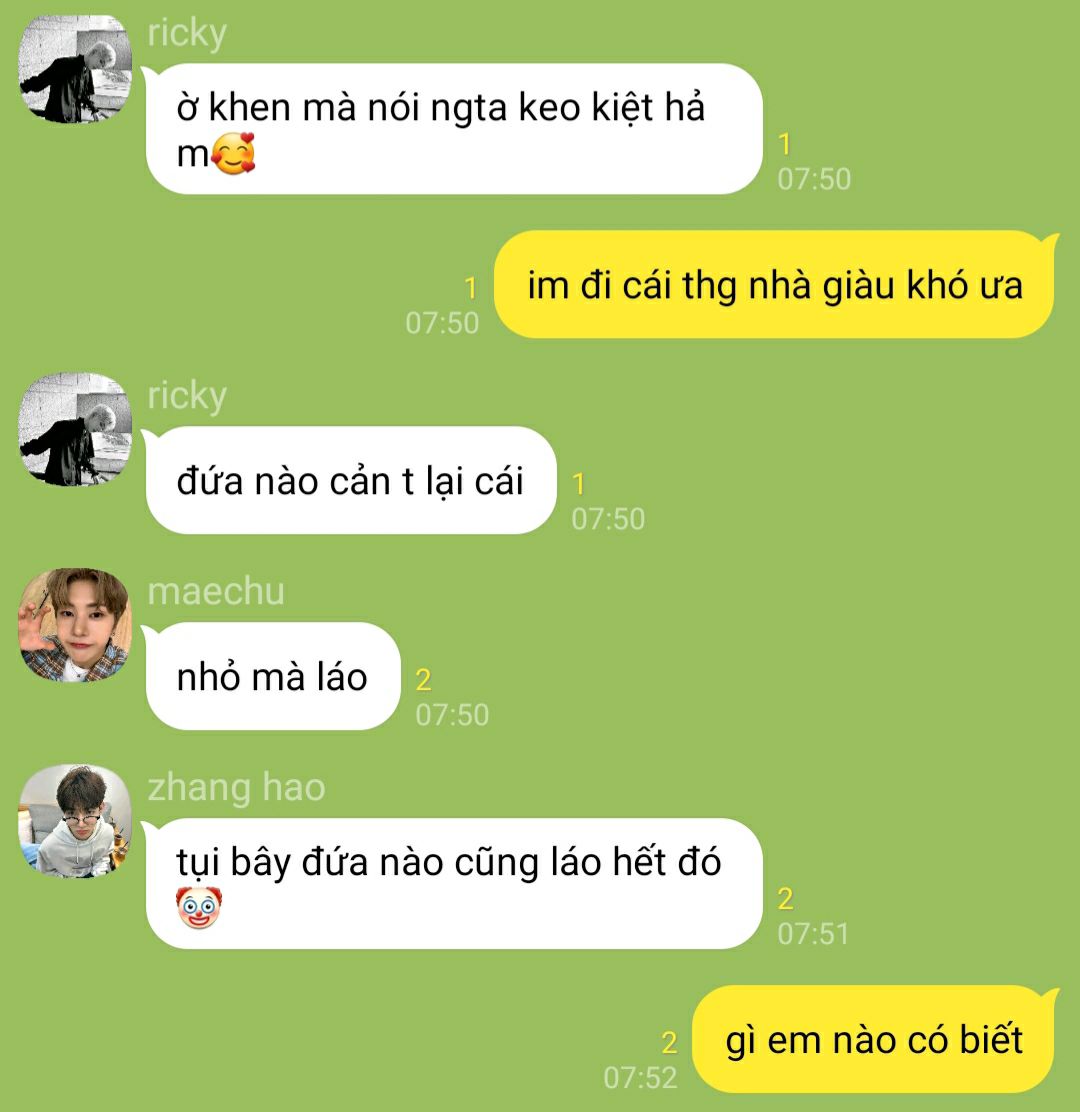Image resolution: width=1080 pixels, height=1112 pixels.
Task: Tap ricky's avatar beside 'ờ khen mà nói' message
Action: tap(75, 69)
